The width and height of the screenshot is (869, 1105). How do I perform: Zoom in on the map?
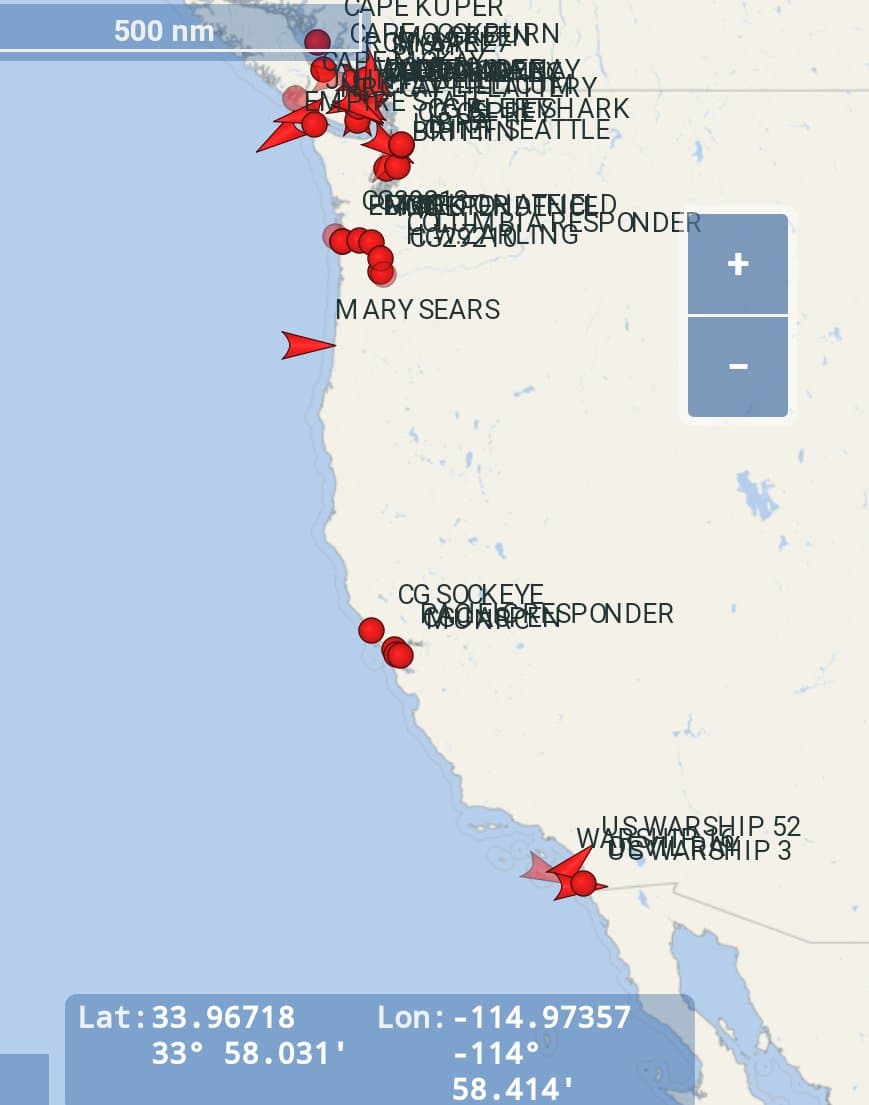click(738, 264)
